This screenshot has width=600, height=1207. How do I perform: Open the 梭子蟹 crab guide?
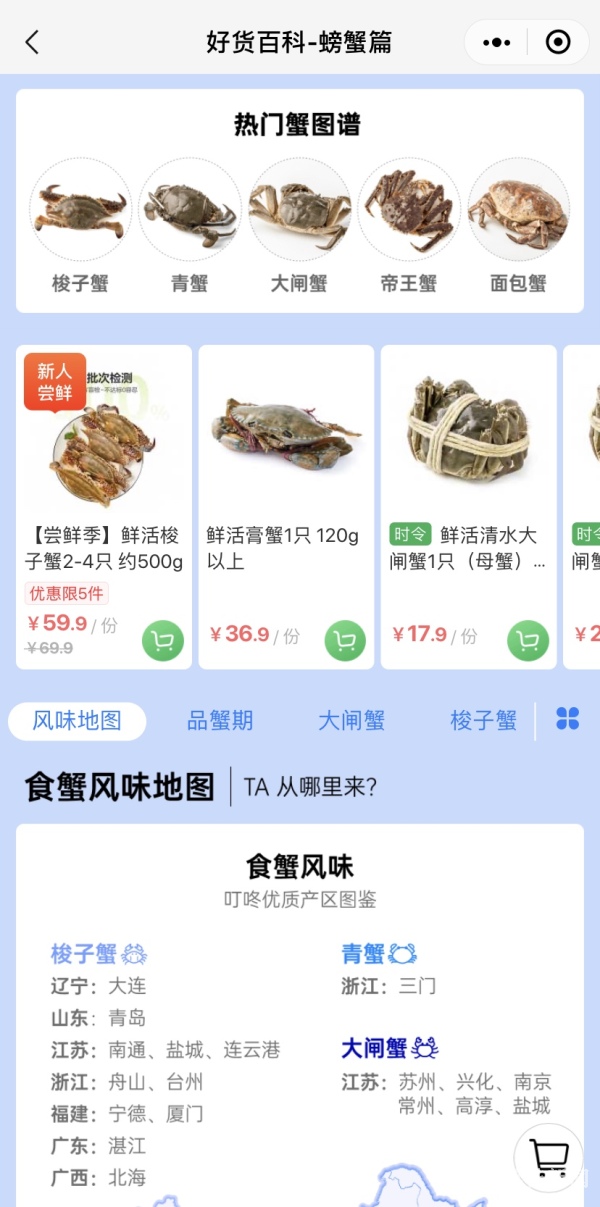[80, 225]
